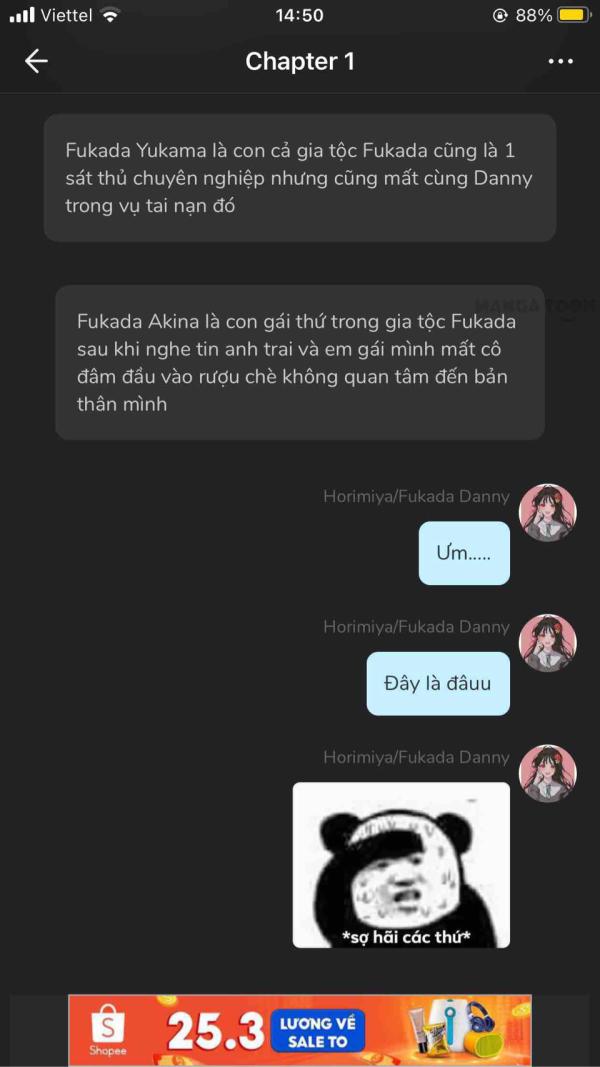Open the three-dot overflow menu

(x=561, y=61)
